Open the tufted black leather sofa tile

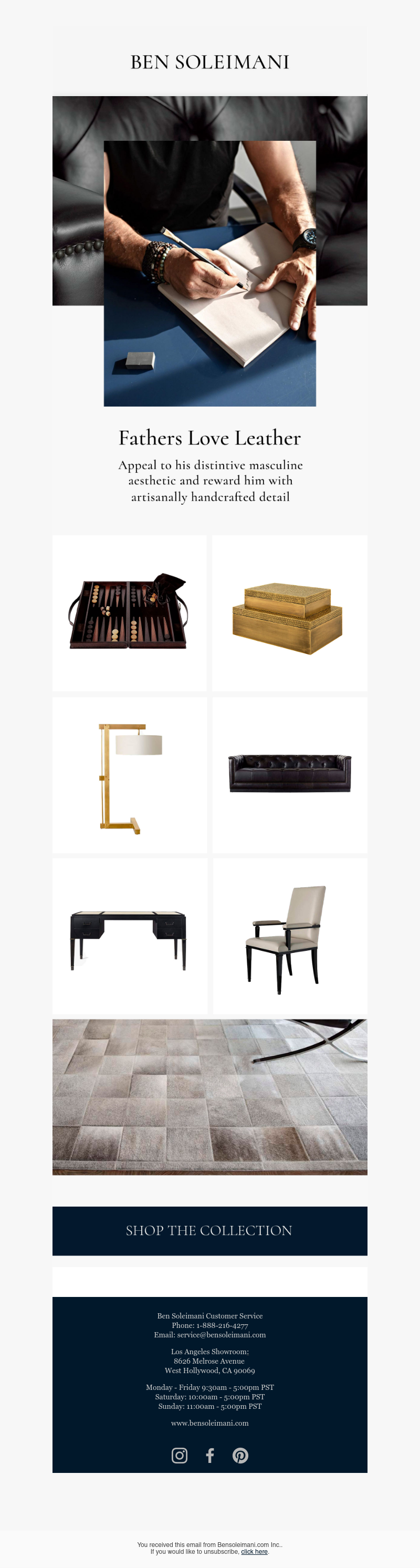pos(289,775)
